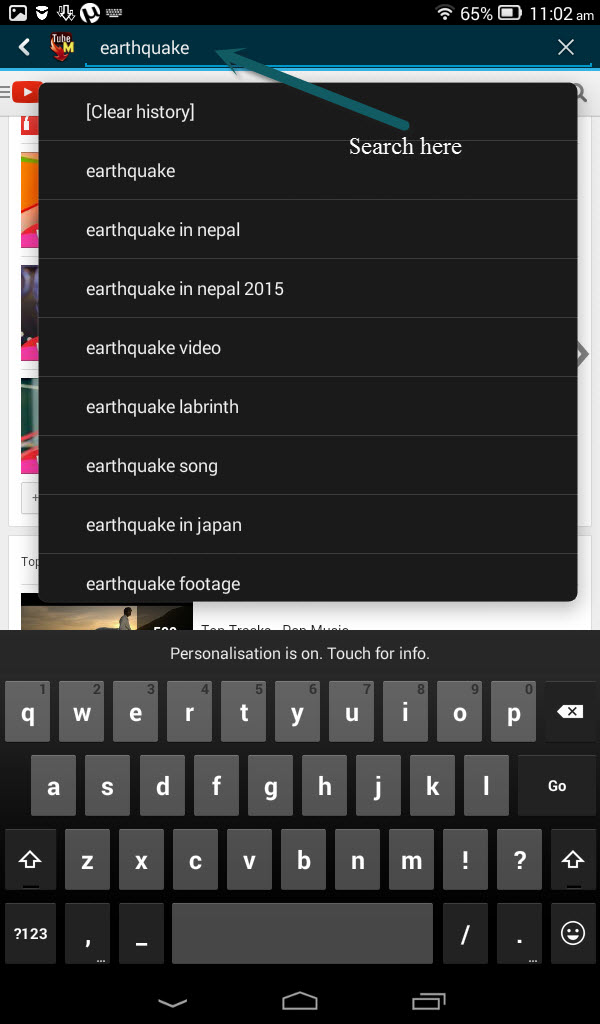
Task: Hit the Go key on keyboard
Action: [557, 786]
